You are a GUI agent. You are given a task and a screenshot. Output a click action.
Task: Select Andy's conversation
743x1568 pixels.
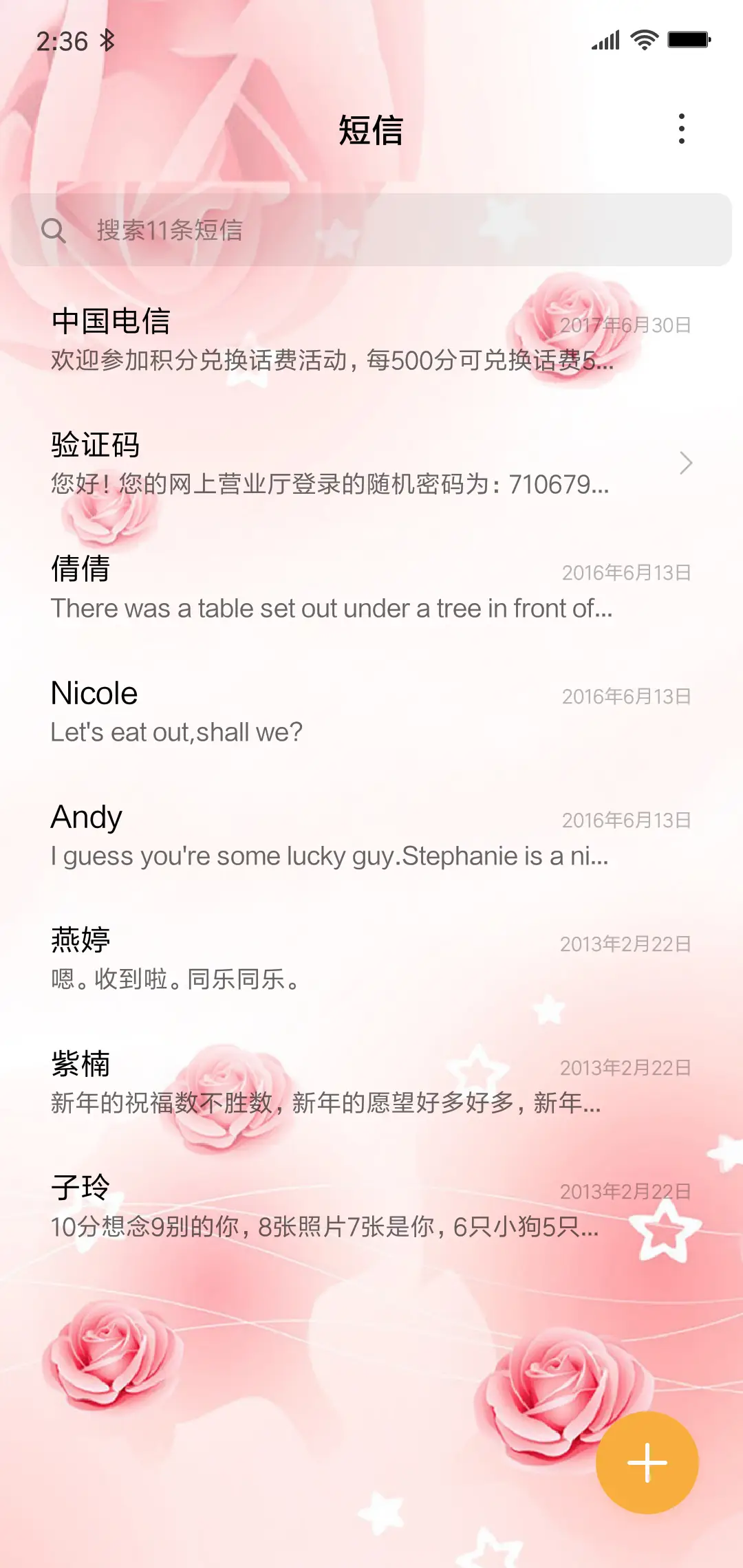275,836
